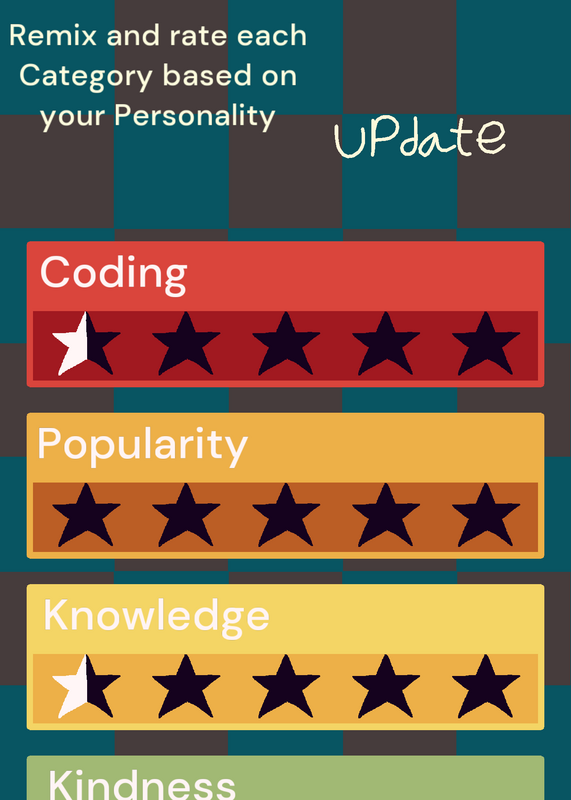Rate Knowledge one star
Screen dimensions: 571x800
point(86,687)
